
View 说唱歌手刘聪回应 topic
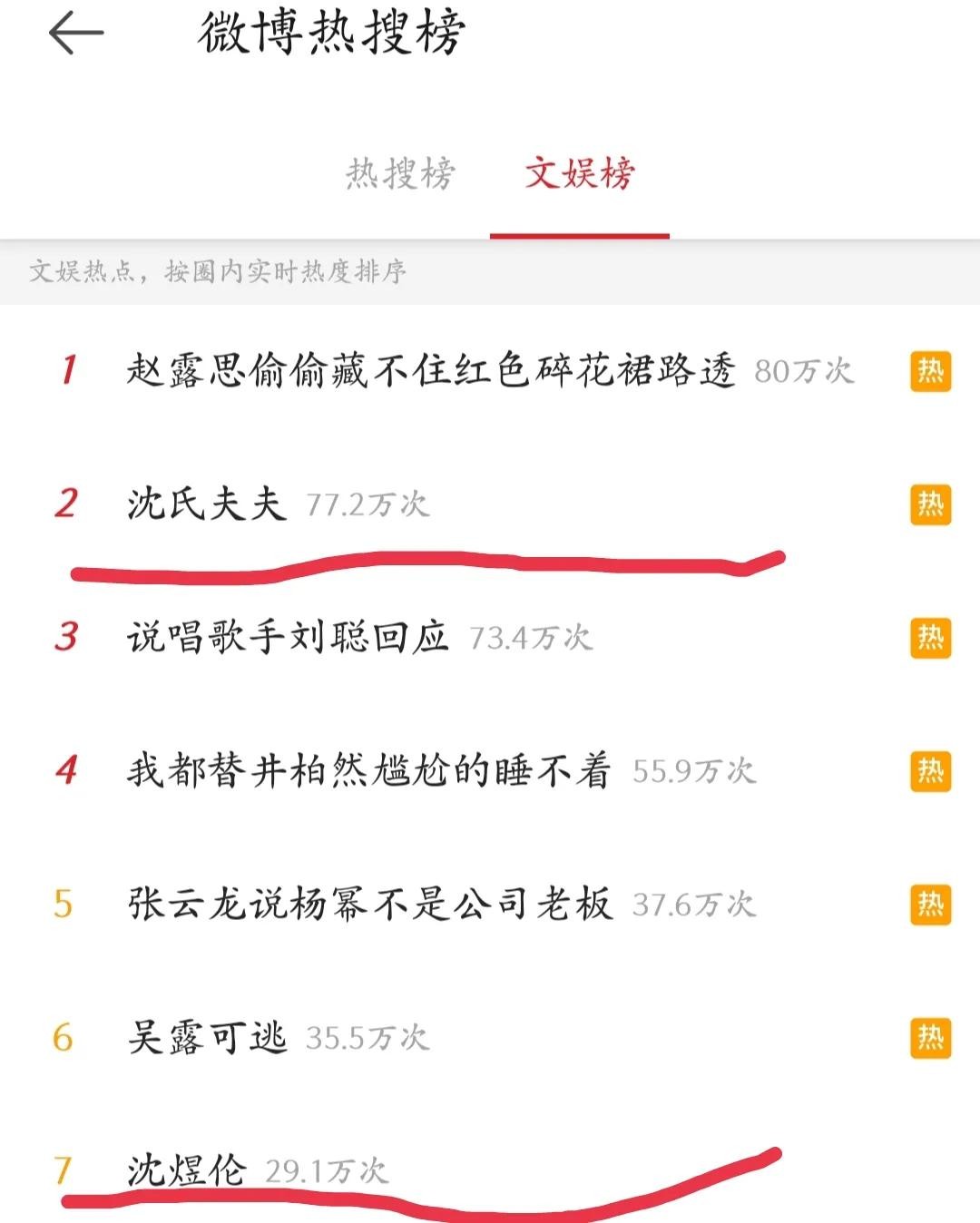288,638
